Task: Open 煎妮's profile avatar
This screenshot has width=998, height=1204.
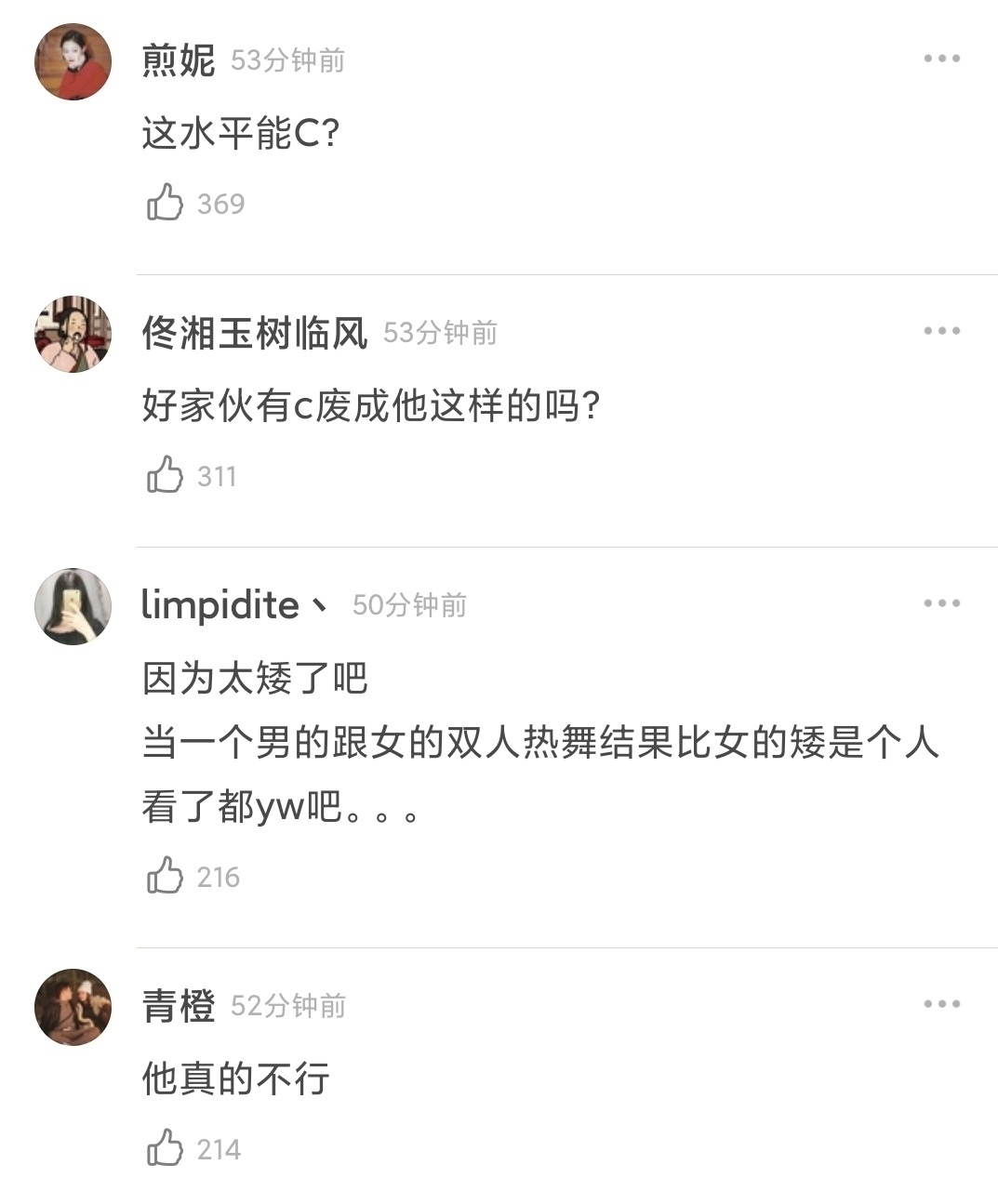Action: point(72,59)
